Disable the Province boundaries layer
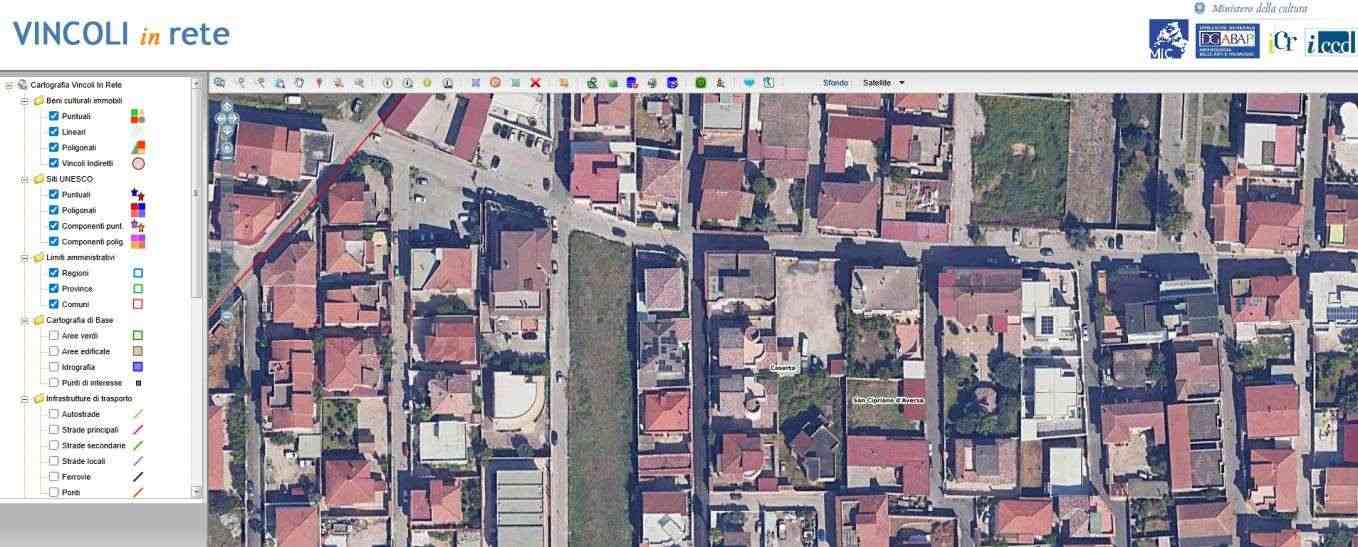This screenshot has height=547, width=1358. [54, 289]
